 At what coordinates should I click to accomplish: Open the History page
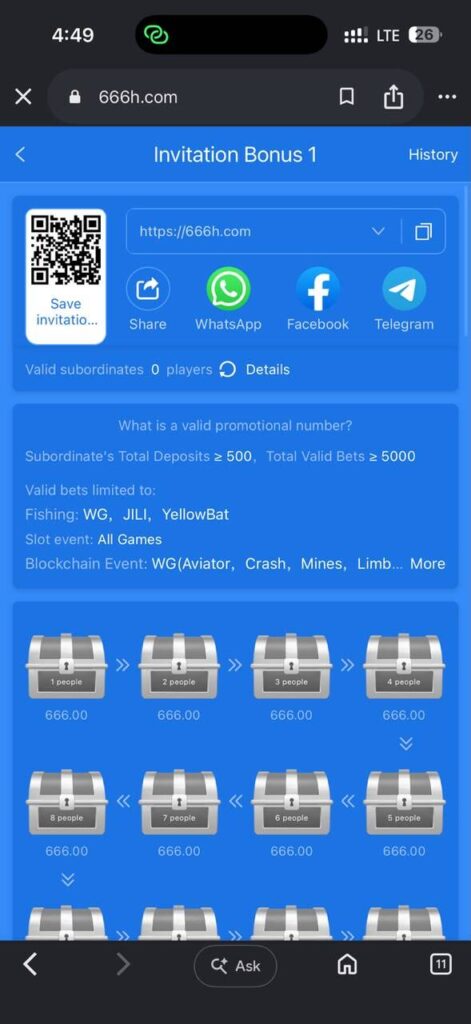click(x=433, y=155)
